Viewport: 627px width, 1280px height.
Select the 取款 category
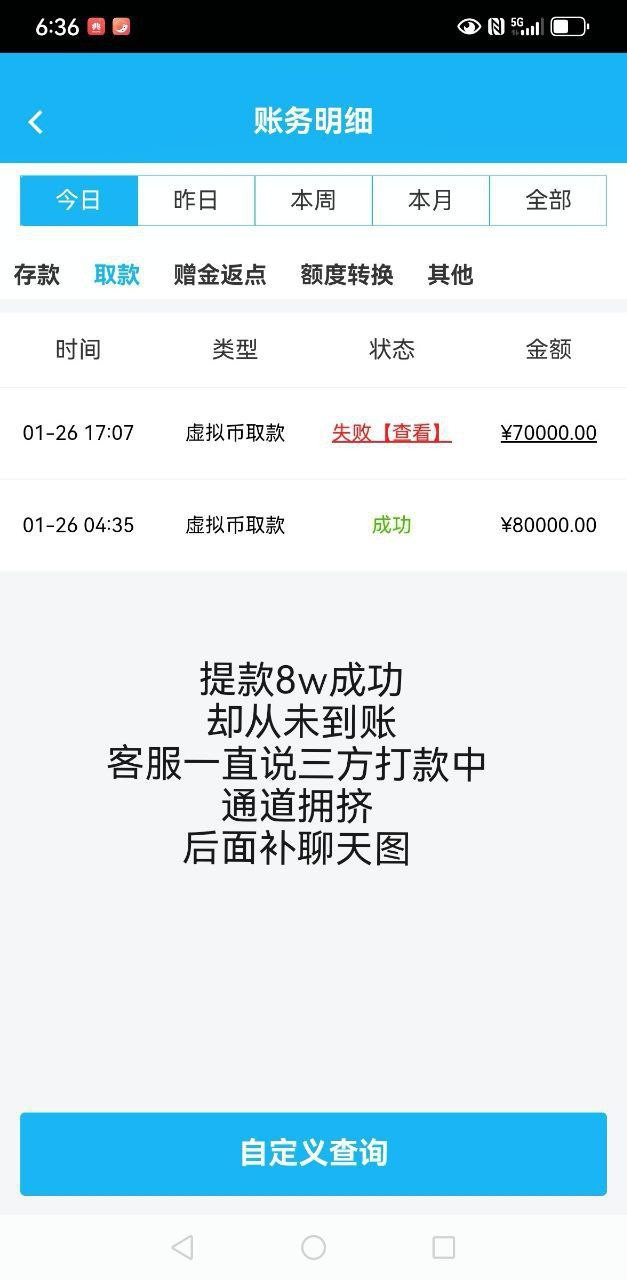click(117, 275)
